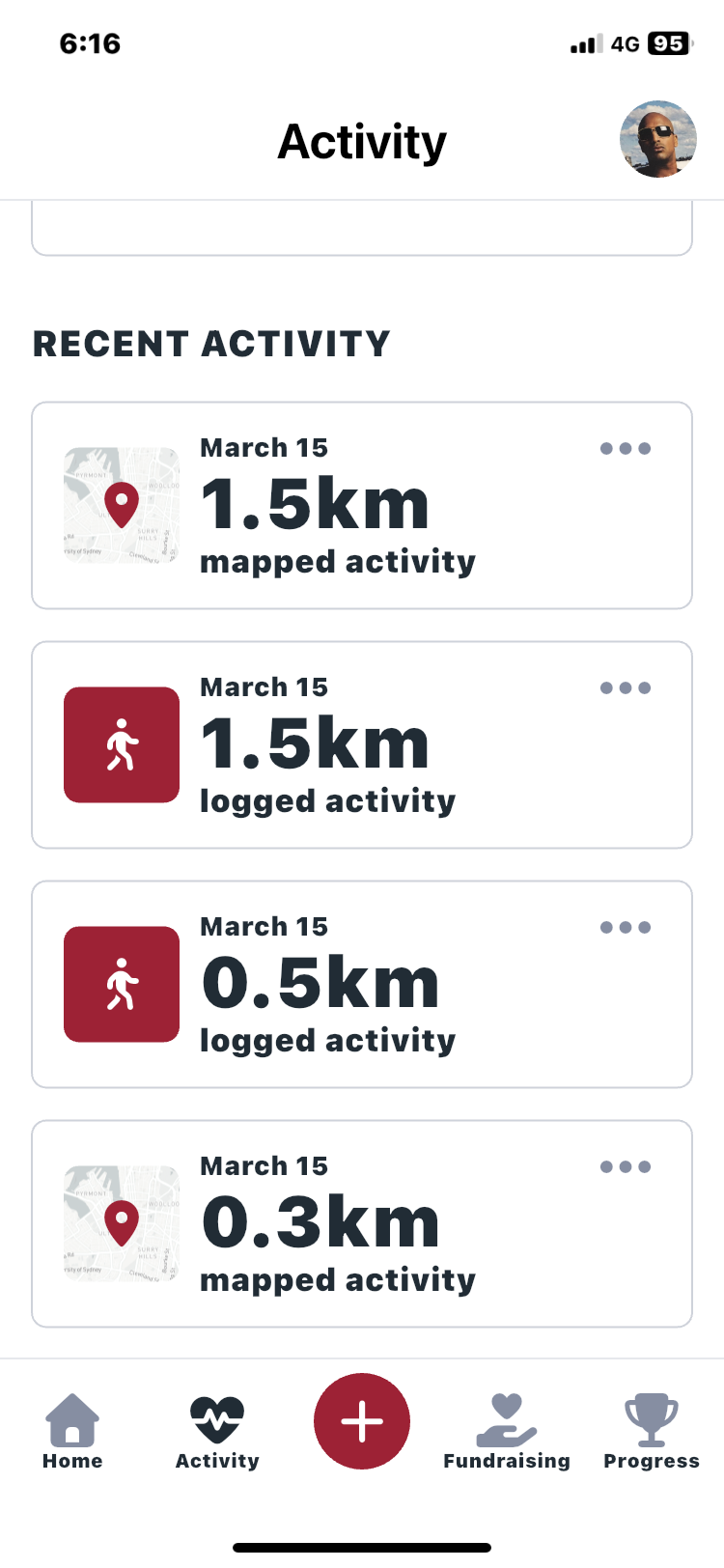Open options for the 0.5km logged activity
The width and height of the screenshot is (724, 1568).
[625, 927]
